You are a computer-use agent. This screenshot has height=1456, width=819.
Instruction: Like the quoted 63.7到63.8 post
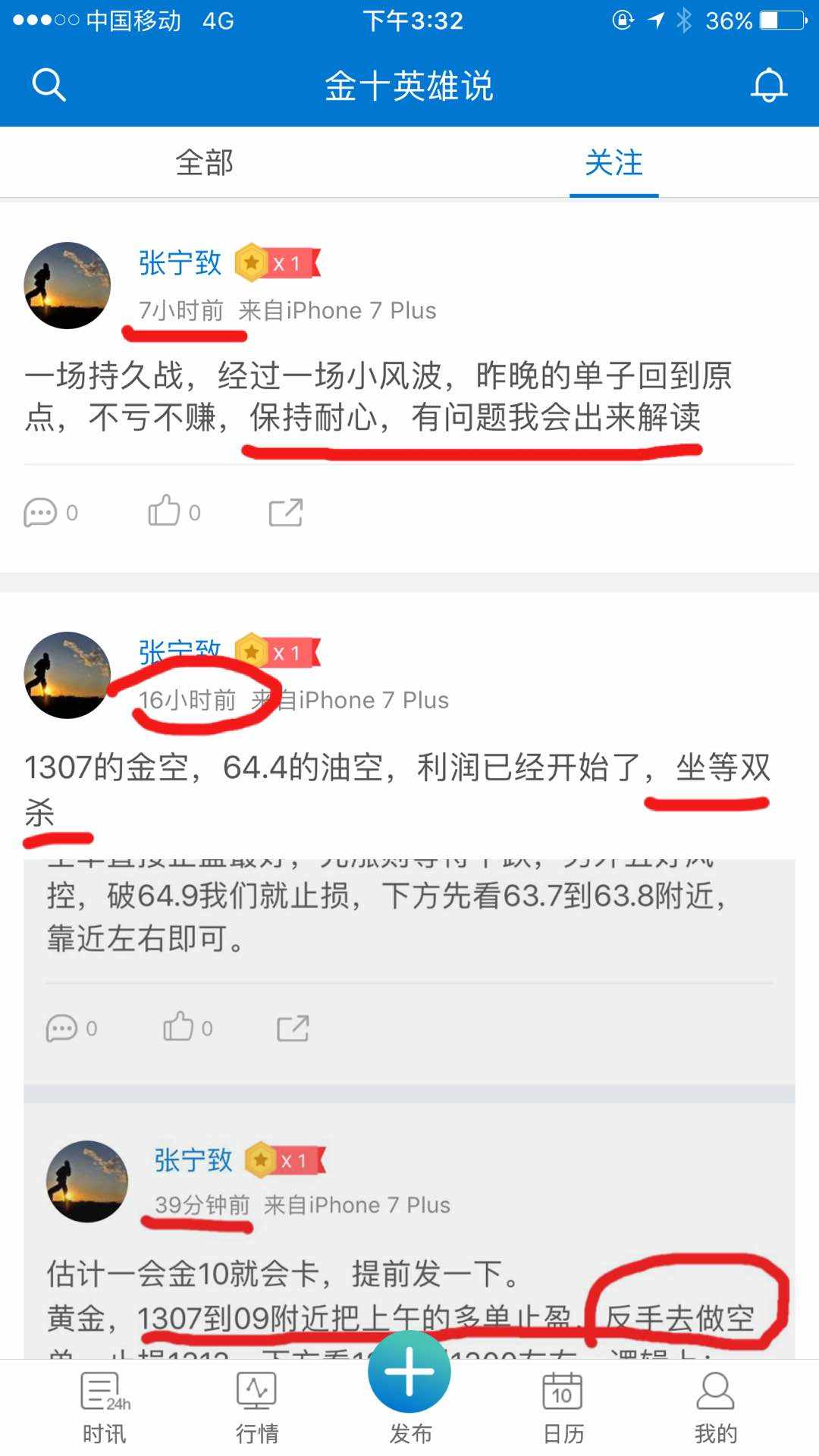[188, 1028]
